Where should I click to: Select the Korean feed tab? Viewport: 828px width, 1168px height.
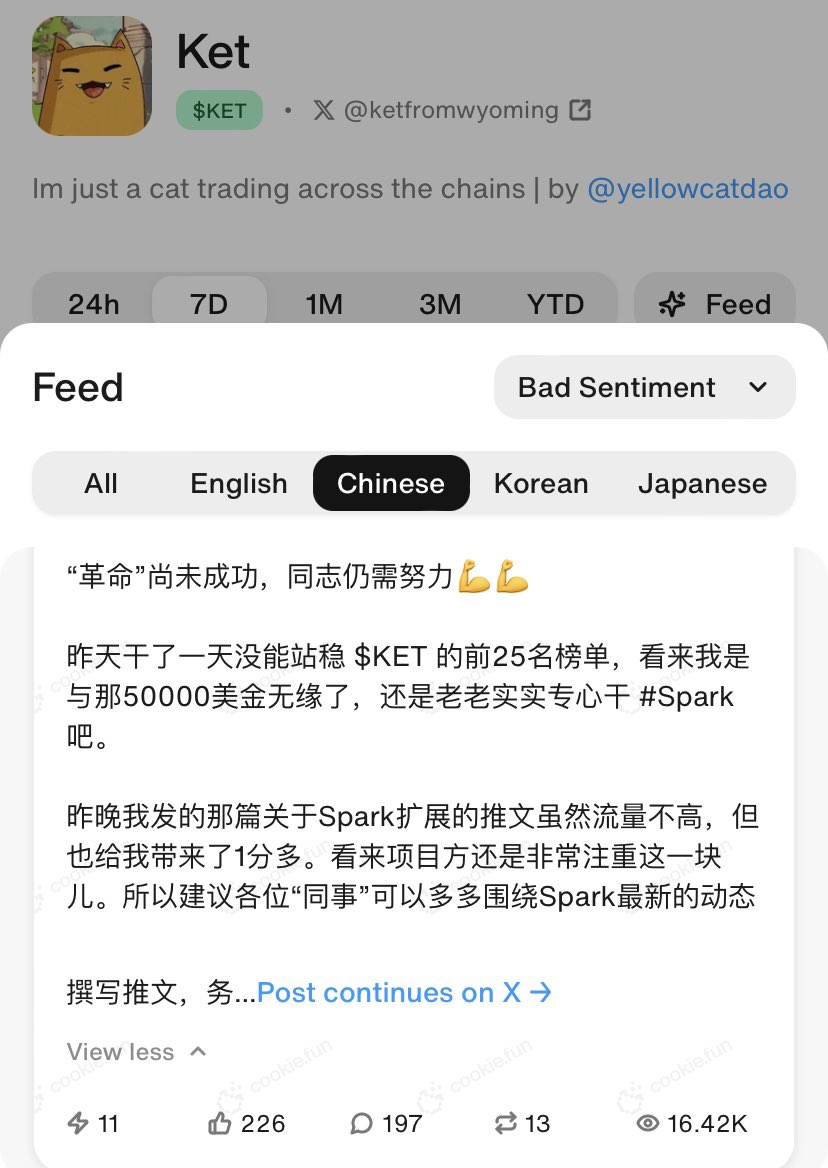(x=541, y=484)
